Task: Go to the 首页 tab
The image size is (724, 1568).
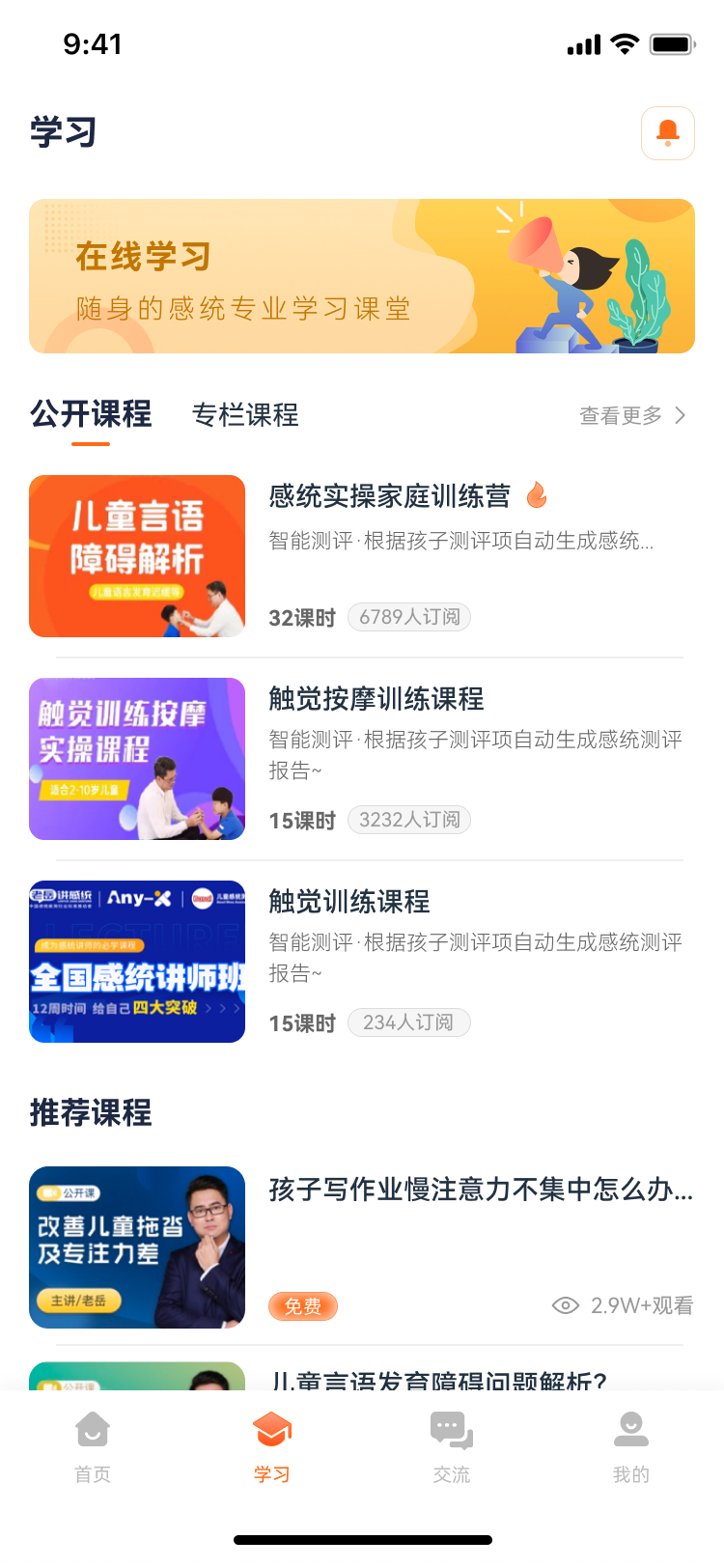Action: (x=93, y=1446)
